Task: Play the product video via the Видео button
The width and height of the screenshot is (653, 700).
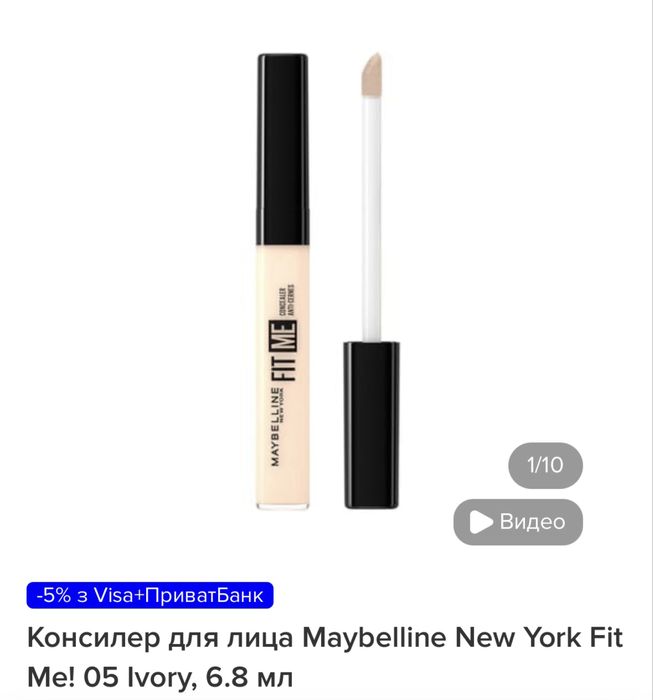Action: (x=517, y=522)
